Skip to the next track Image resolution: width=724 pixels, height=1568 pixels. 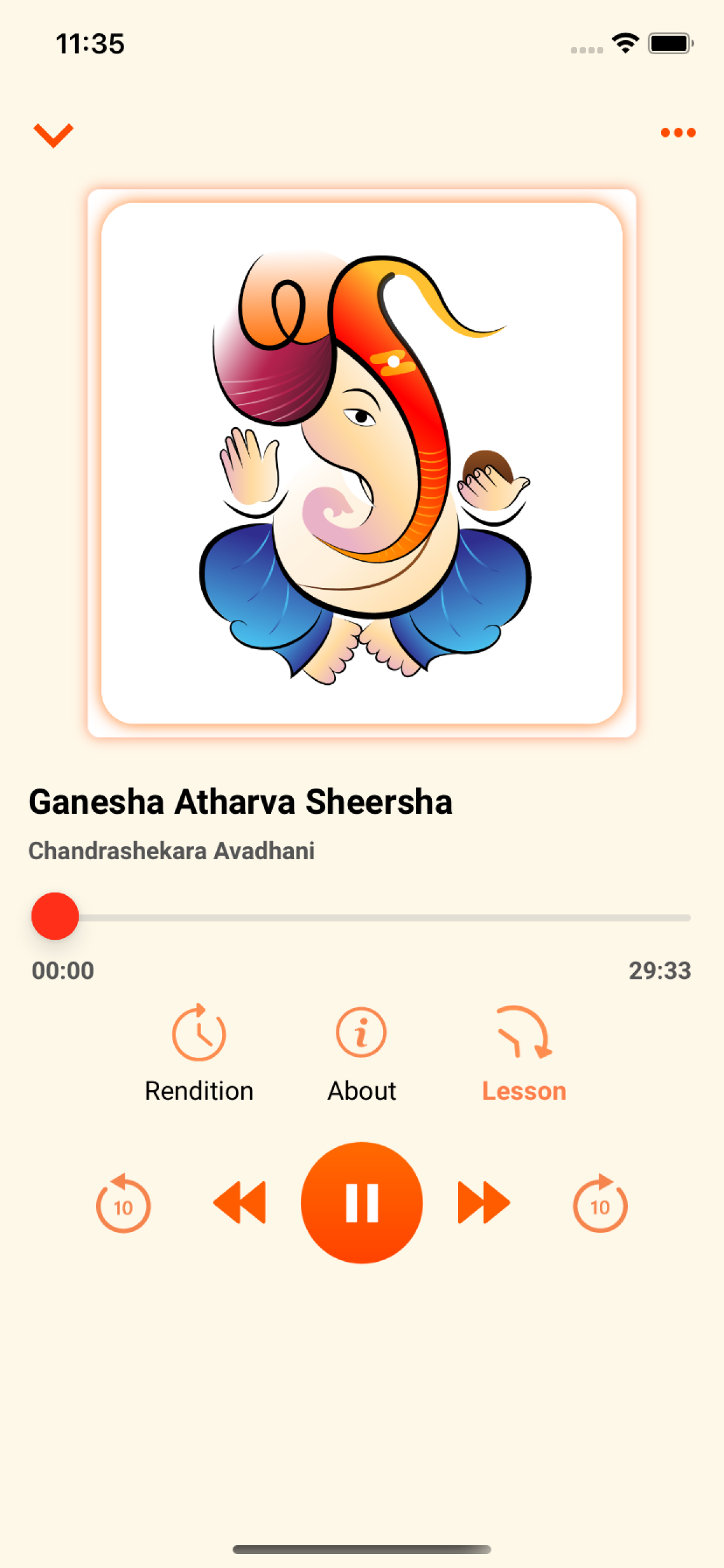click(x=484, y=1202)
